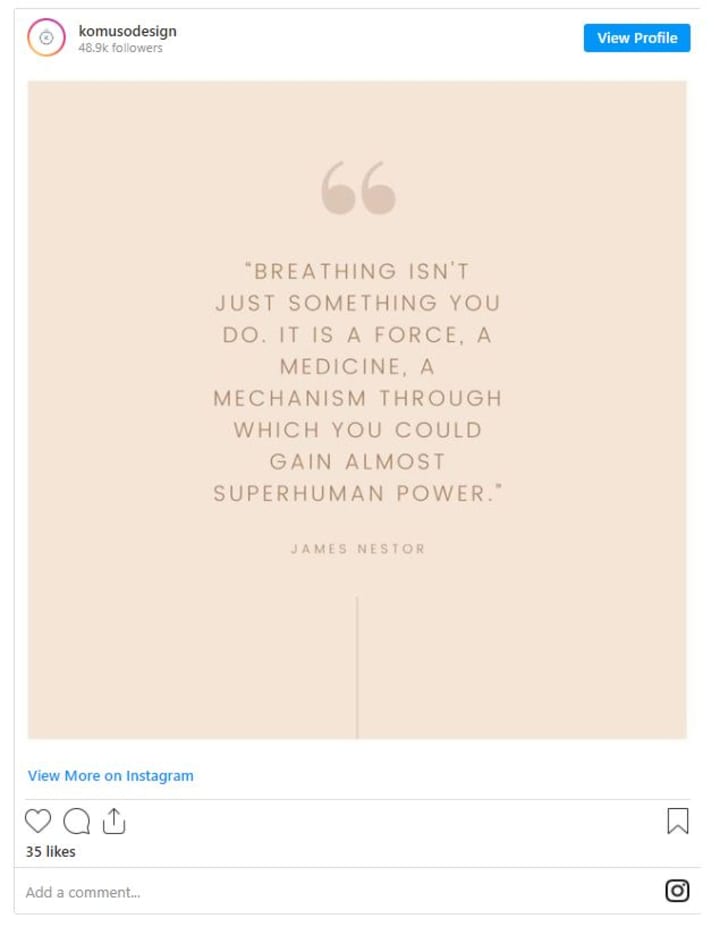Open the komusodesign profile avatar
The image size is (720, 927).
pos(46,38)
